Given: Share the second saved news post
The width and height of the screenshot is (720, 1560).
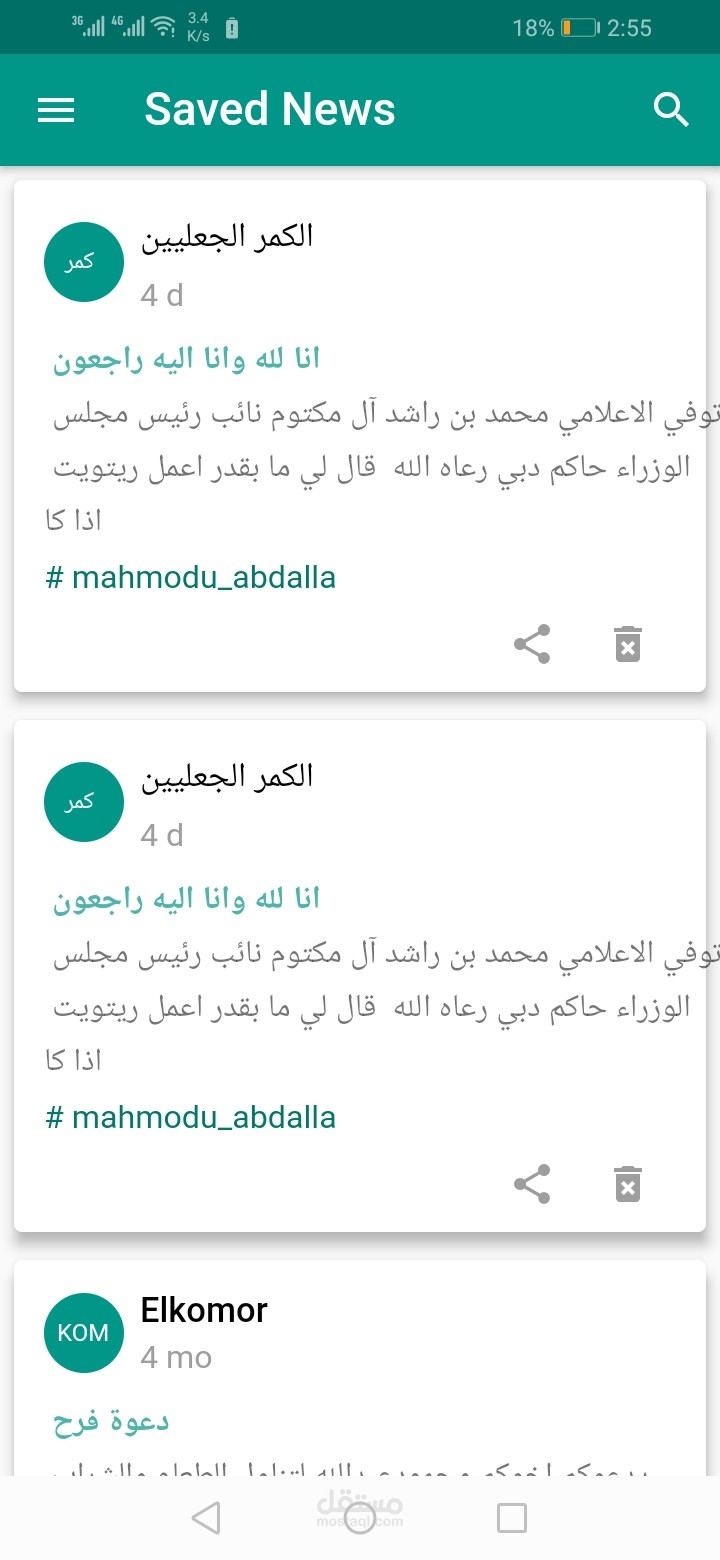Looking at the screenshot, I should (x=532, y=1184).
